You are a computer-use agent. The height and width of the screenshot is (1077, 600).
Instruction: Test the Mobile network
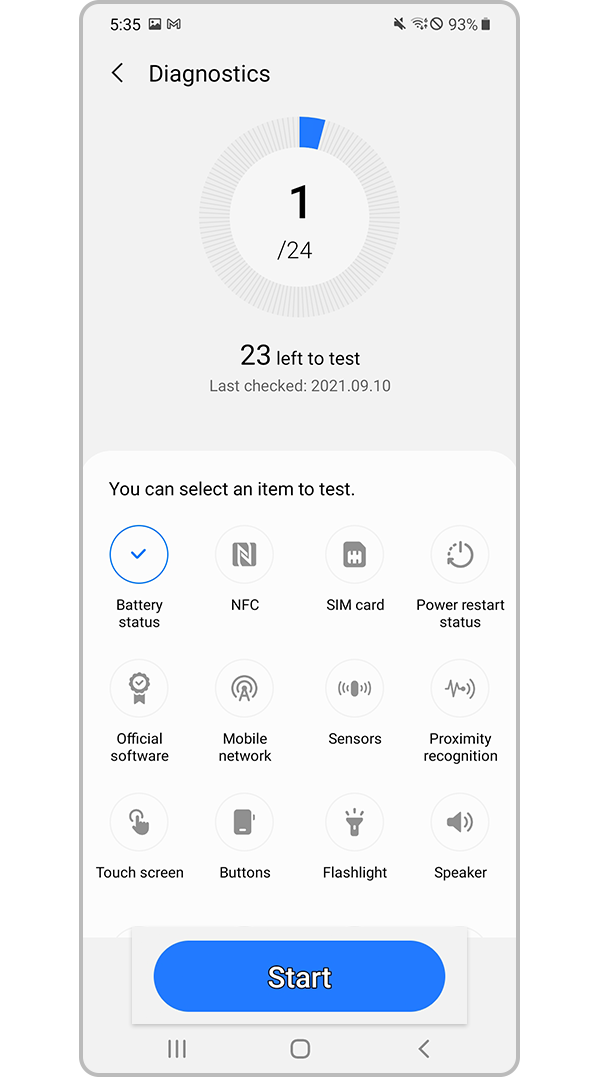click(245, 688)
